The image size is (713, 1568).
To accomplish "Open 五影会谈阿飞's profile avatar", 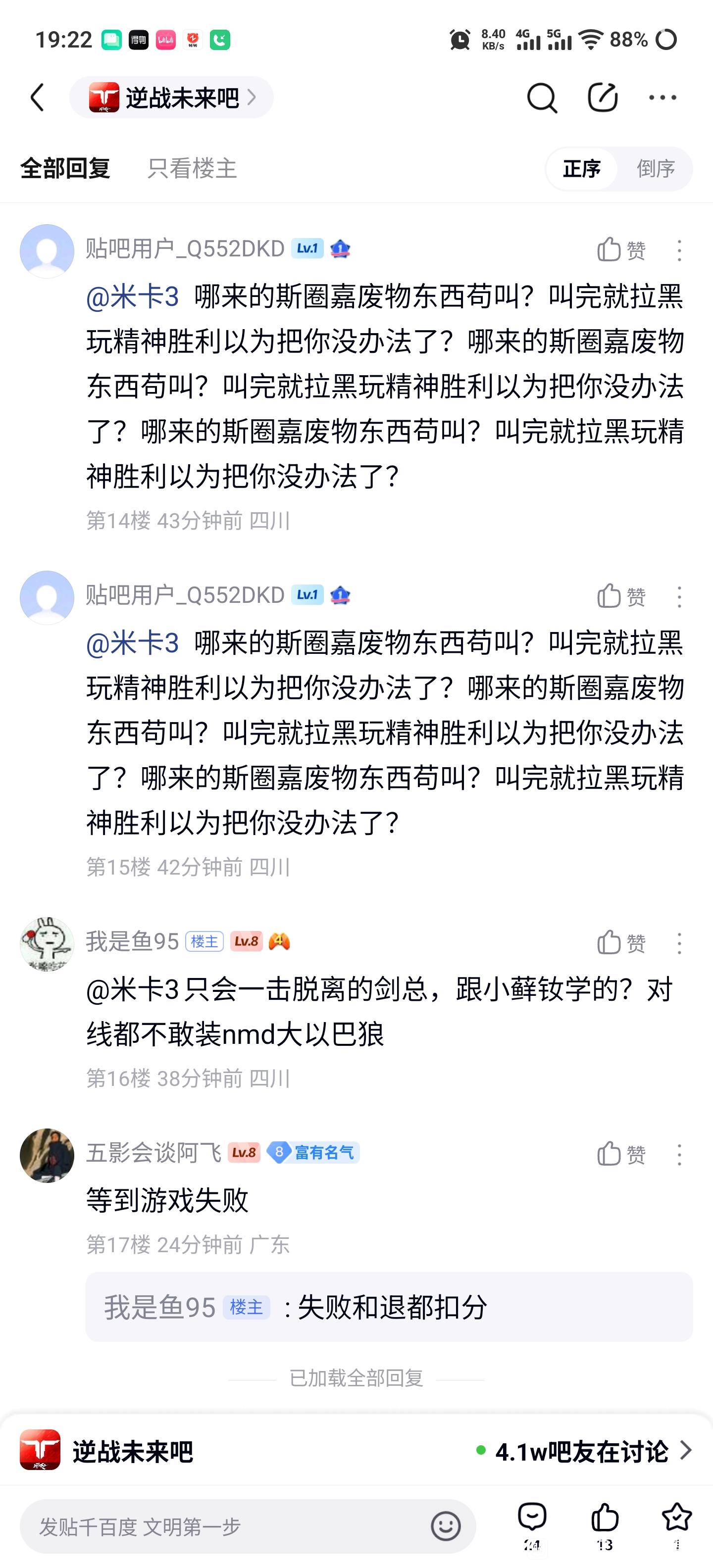I will point(47,1155).
